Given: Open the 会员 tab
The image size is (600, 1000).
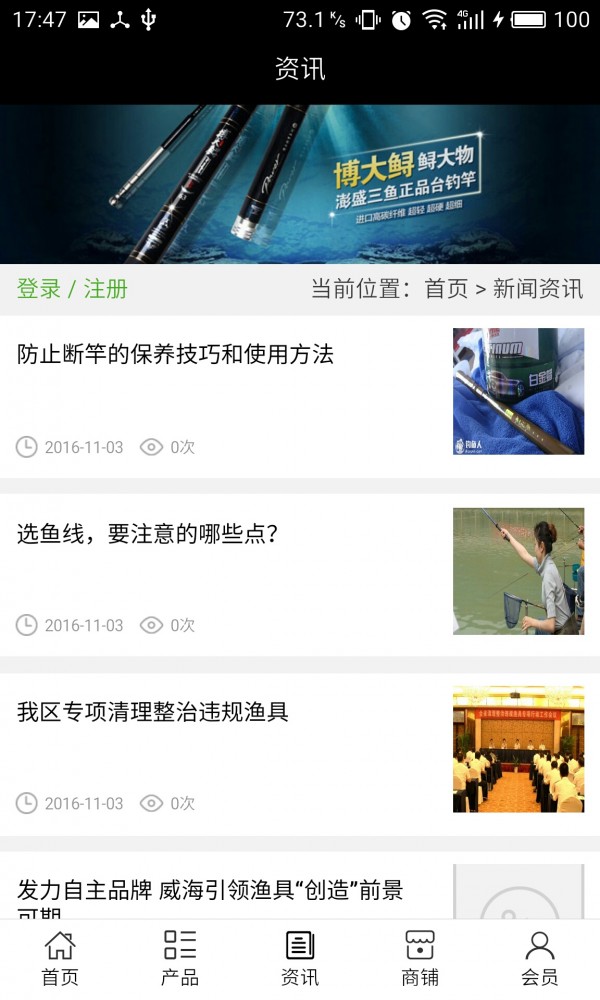Looking at the screenshot, I should point(540,958).
